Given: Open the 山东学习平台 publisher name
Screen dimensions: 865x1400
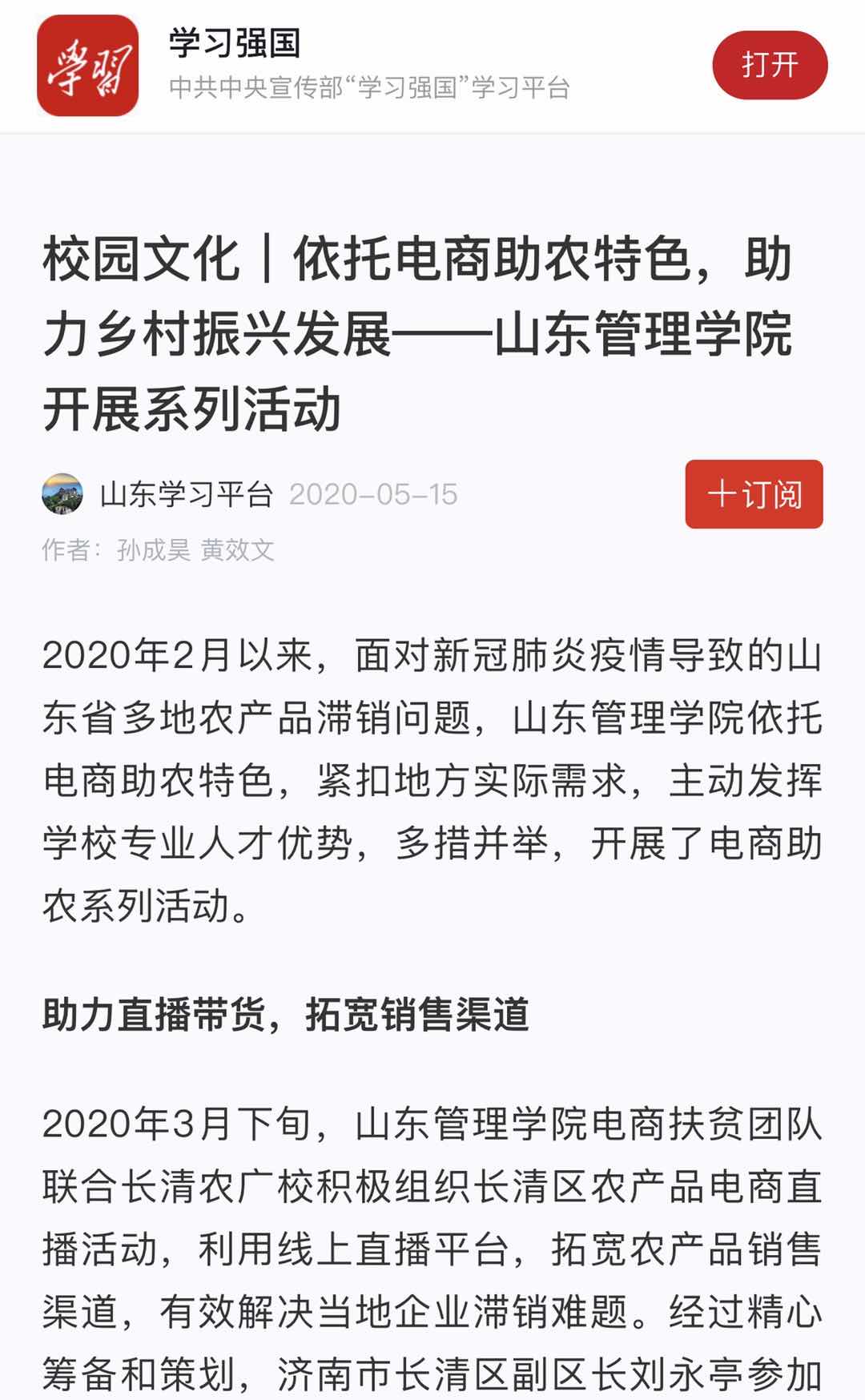Looking at the screenshot, I should (x=187, y=495).
